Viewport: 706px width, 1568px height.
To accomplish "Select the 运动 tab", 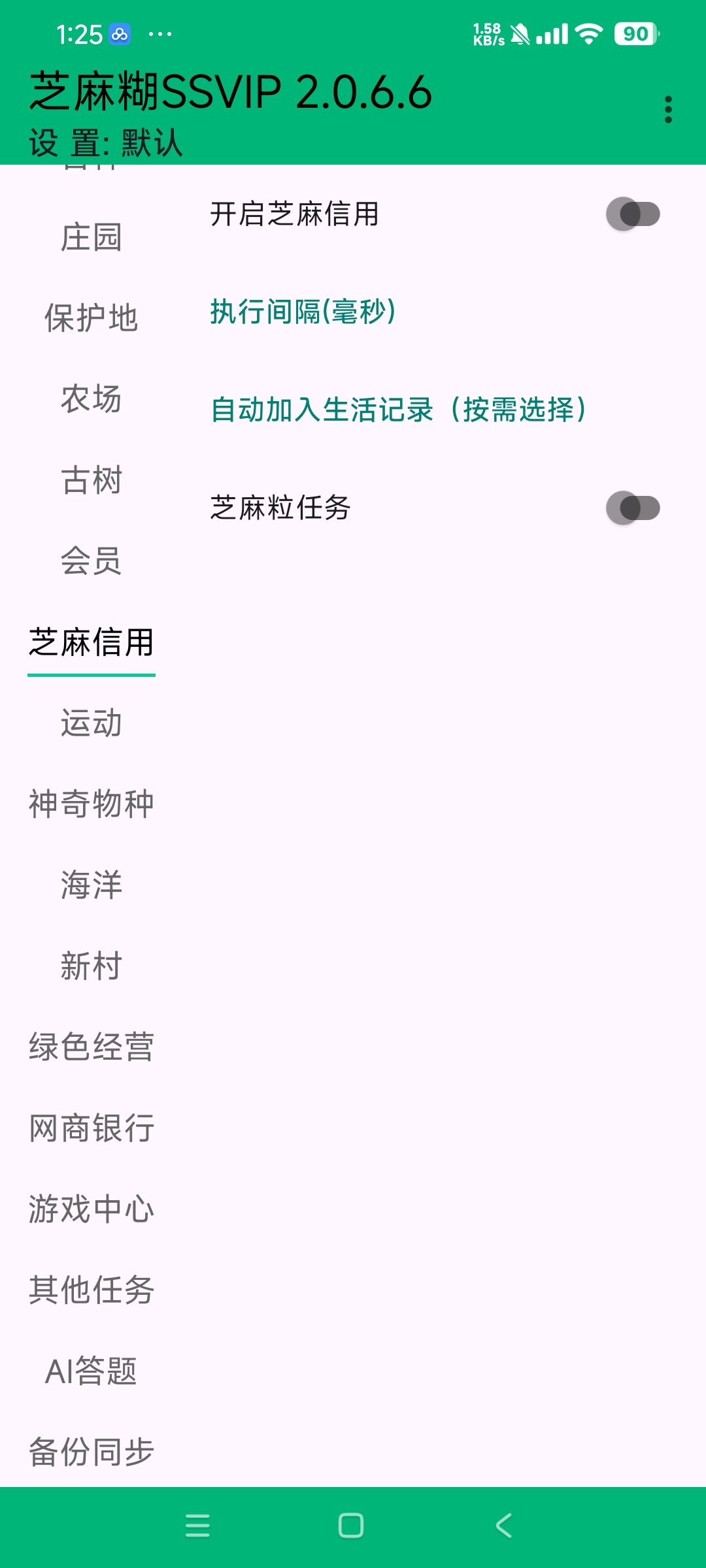I will click(92, 723).
